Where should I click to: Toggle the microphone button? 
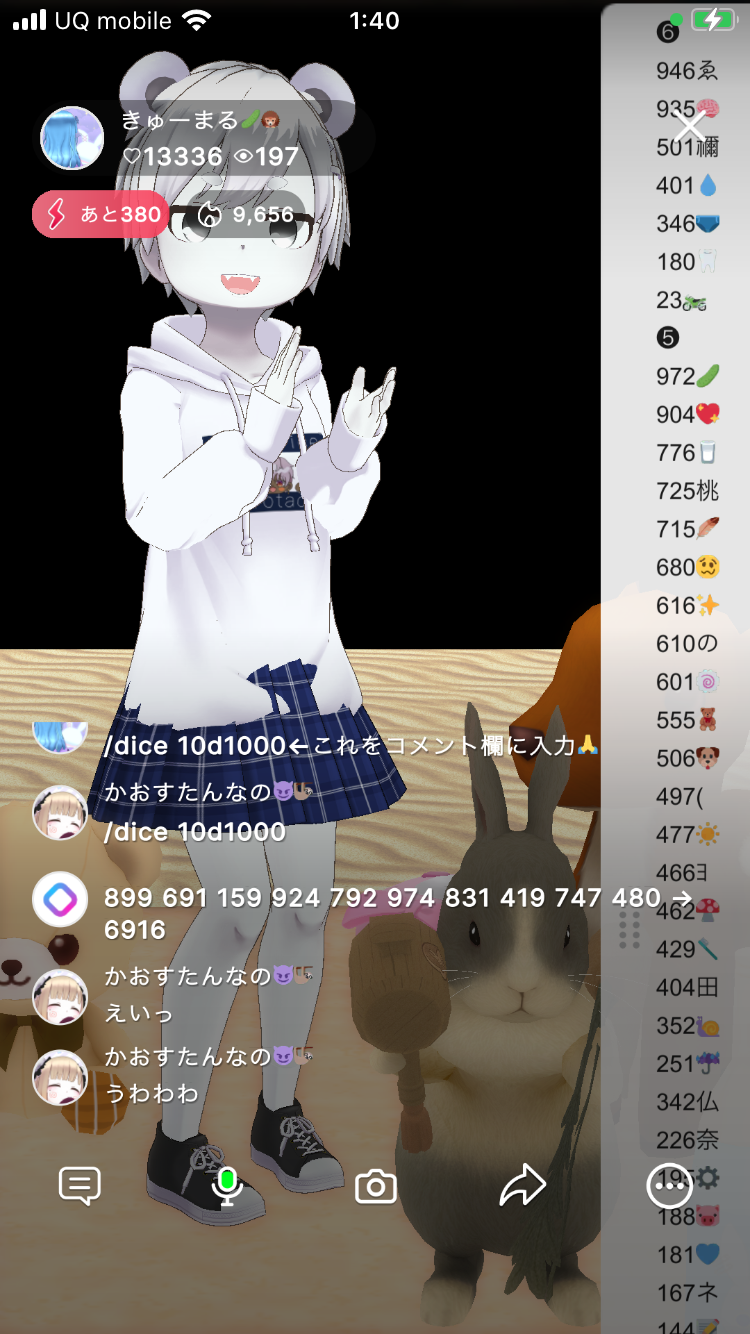tap(228, 1186)
